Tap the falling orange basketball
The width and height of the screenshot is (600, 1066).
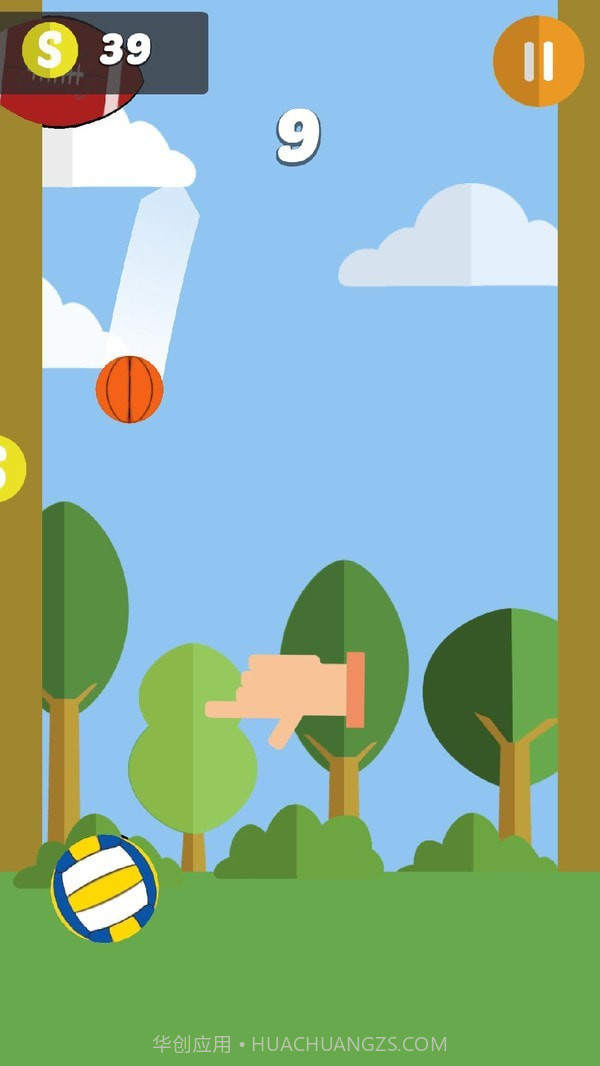[129, 389]
